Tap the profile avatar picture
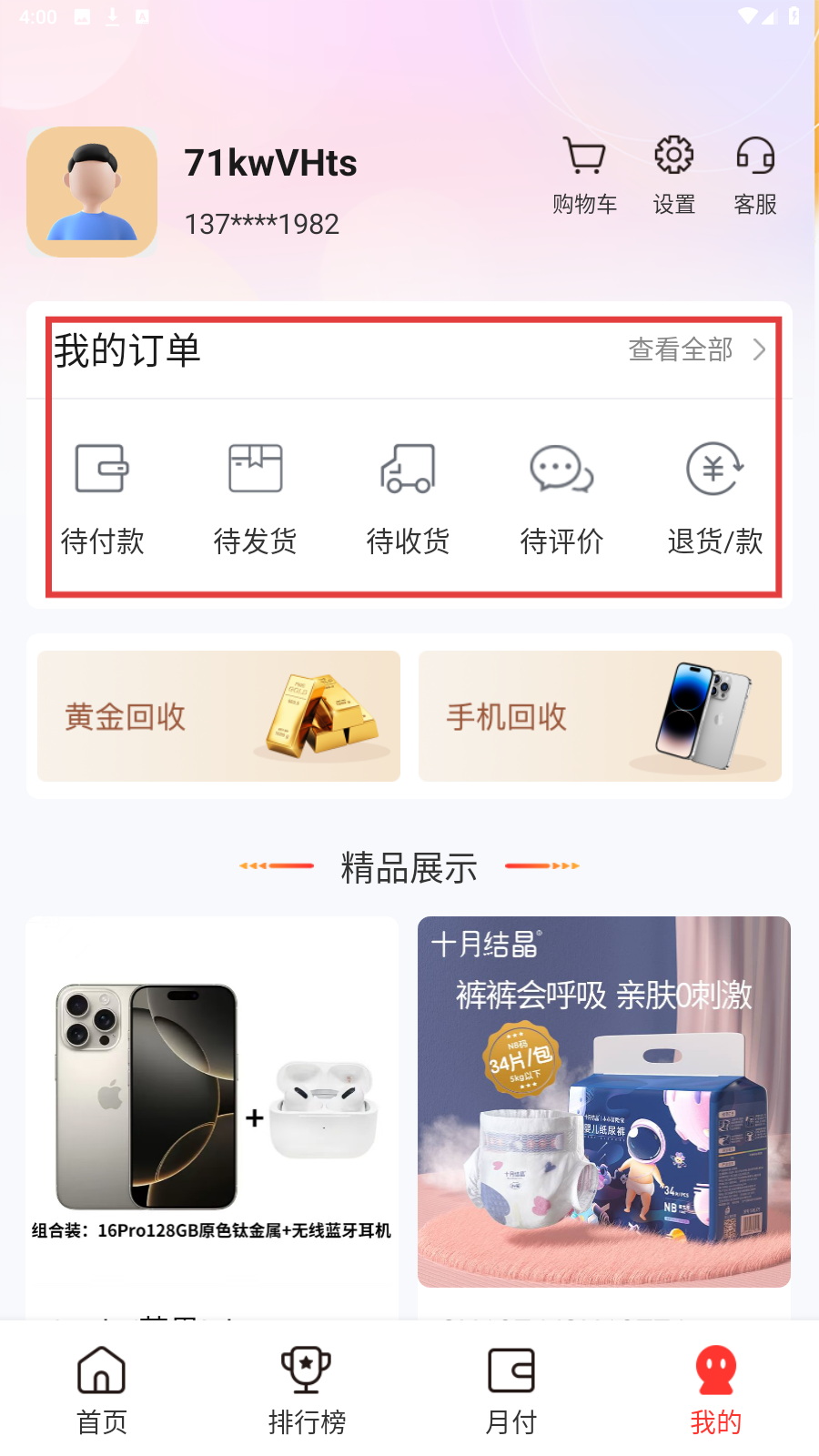The height and width of the screenshot is (1456, 819). pyautogui.click(x=92, y=192)
